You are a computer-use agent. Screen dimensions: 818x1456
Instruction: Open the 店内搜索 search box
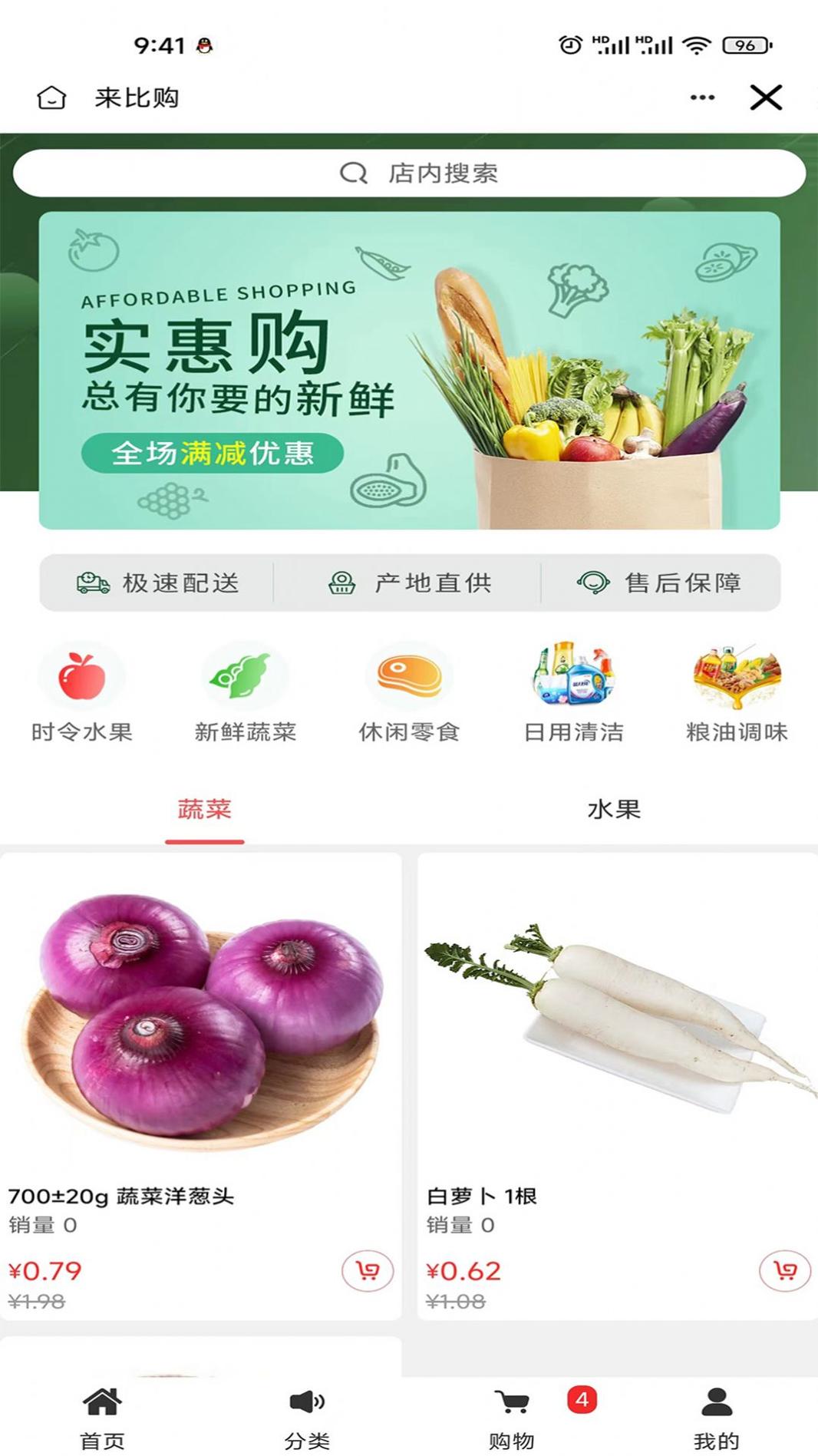click(409, 173)
